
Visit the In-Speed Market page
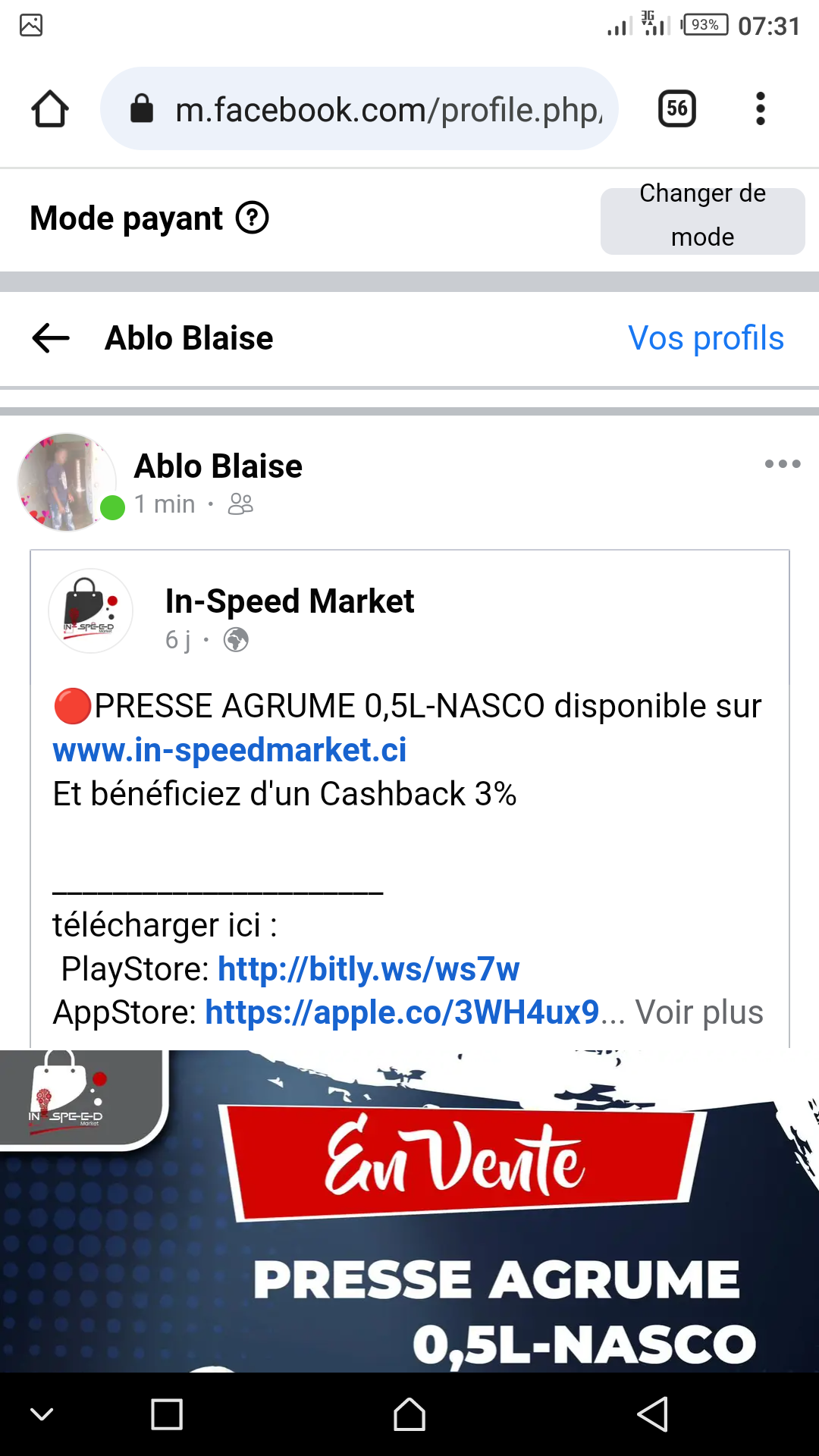click(x=290, y=601)
